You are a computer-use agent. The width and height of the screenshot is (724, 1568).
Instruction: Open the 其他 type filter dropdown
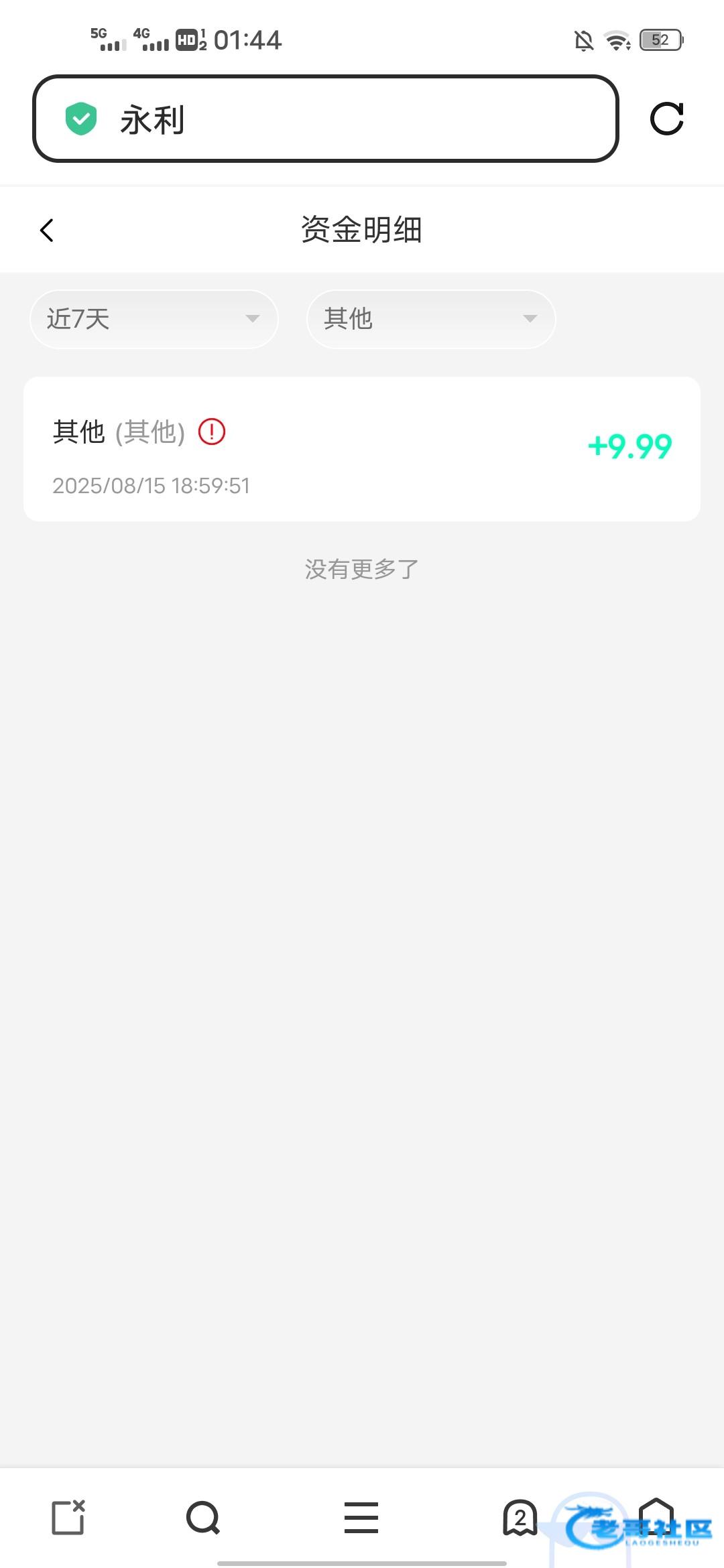coord(431,319)
